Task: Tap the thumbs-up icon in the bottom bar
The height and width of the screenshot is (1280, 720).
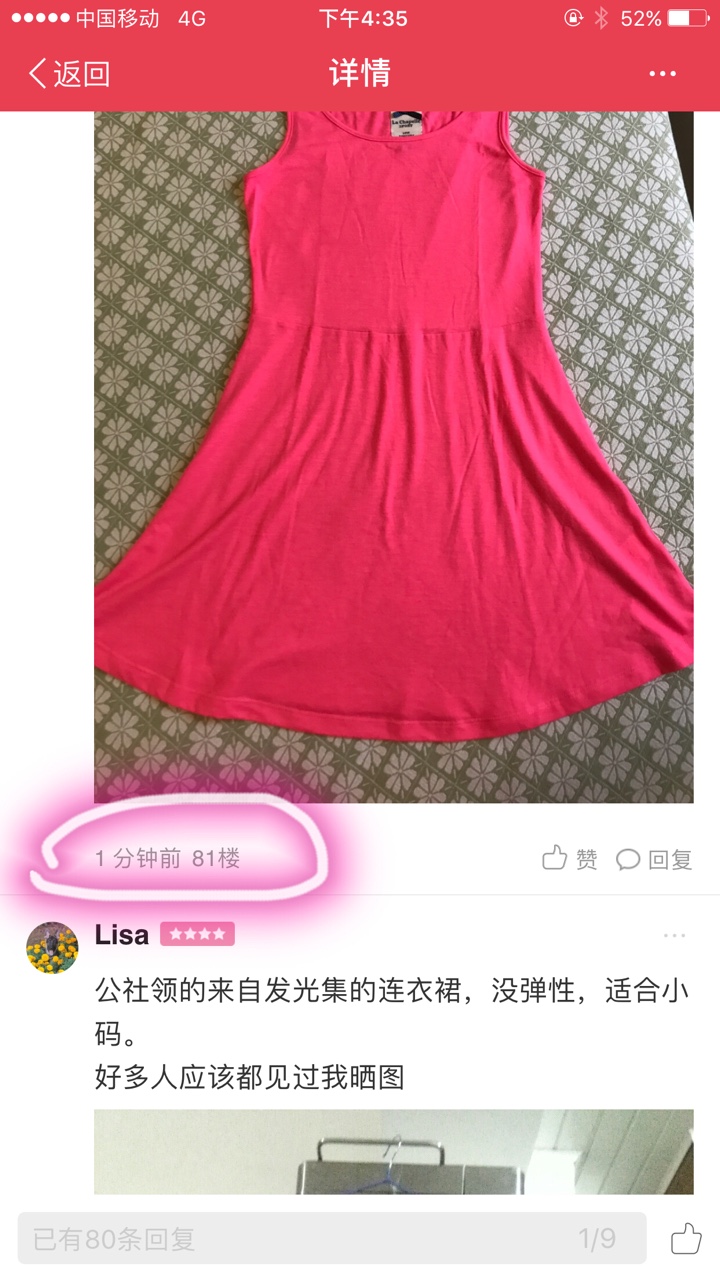Action: tap(686, 1238)
